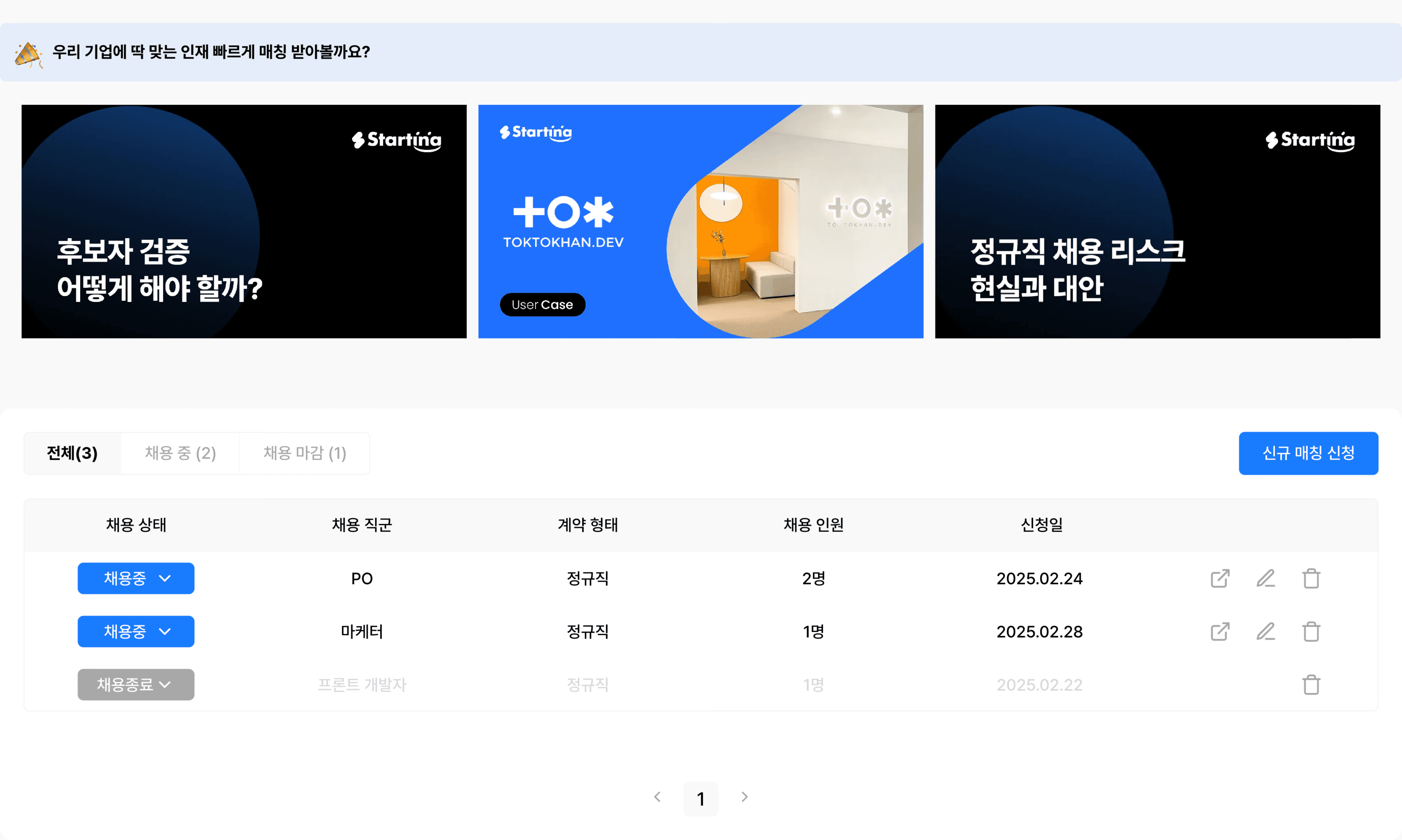Edit the PO job posting
This screenshot has height=840, width=1402.
pos(1266,578)
